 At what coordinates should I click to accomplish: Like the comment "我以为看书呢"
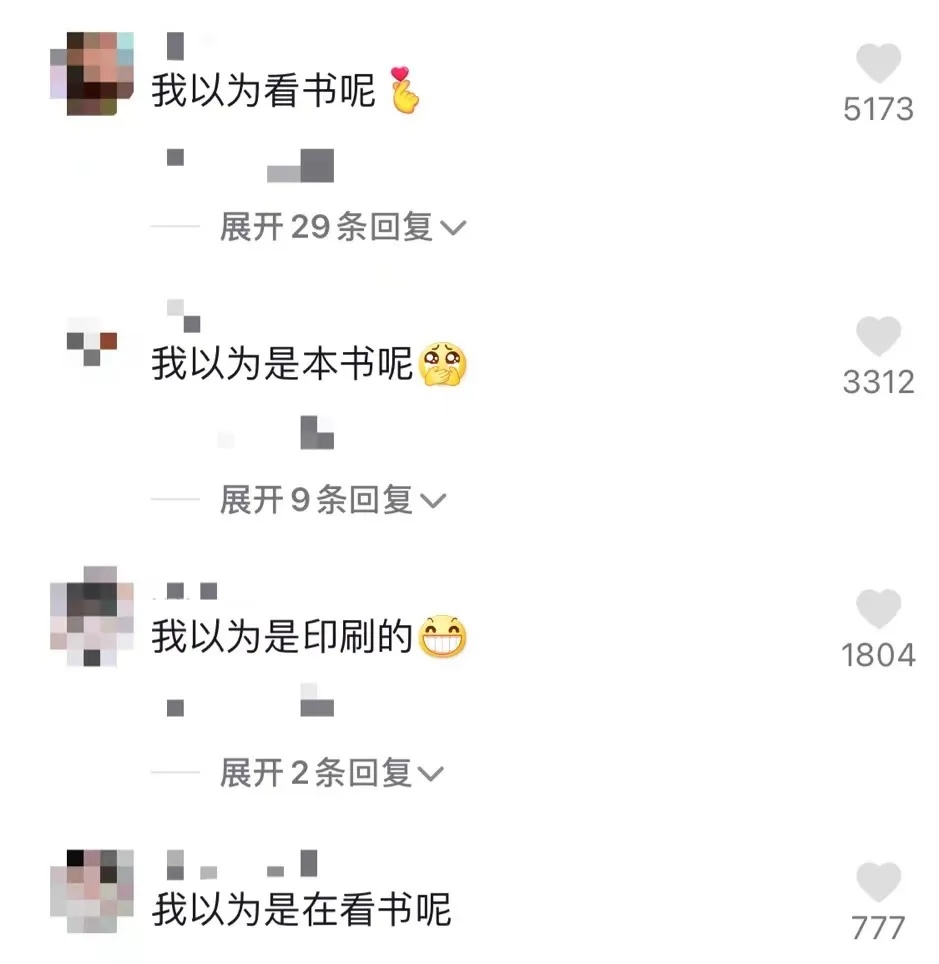click(878, 65)
